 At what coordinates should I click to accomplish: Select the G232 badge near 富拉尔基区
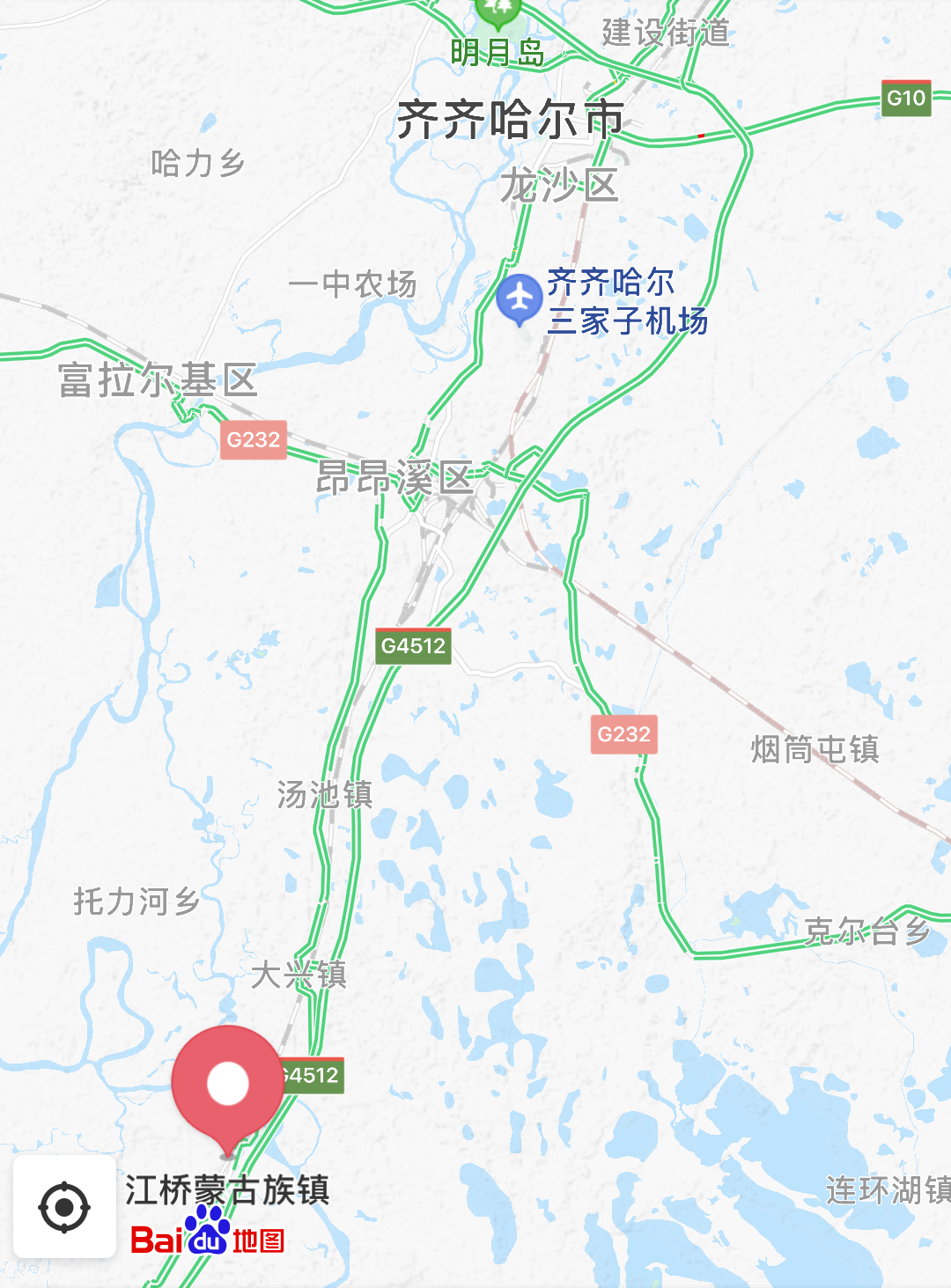coord(254,439)
